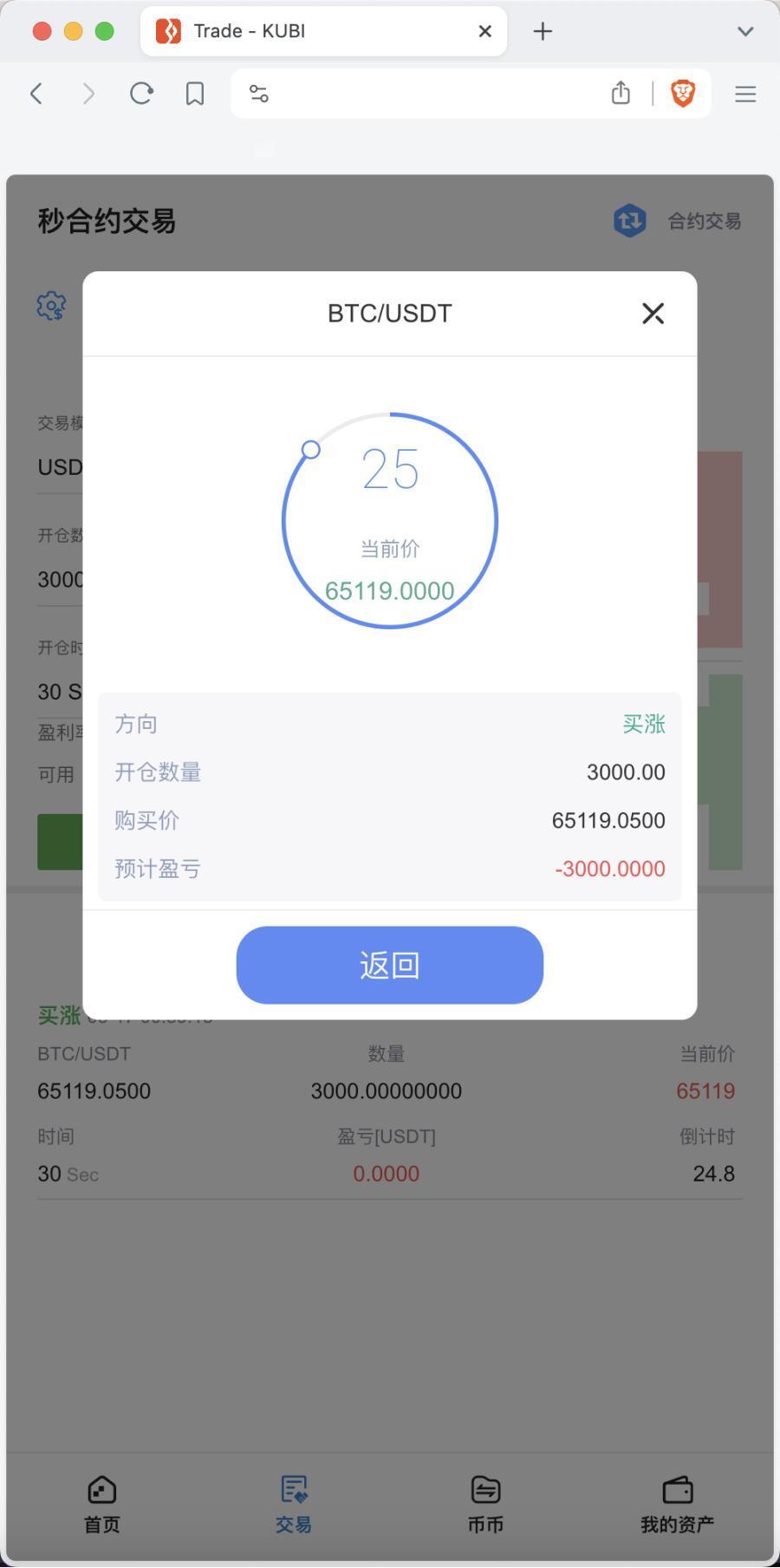This screenshot has width=780, height=1568.
Task: Close the BTC/USDT dialog
Action: coord(653,313)
